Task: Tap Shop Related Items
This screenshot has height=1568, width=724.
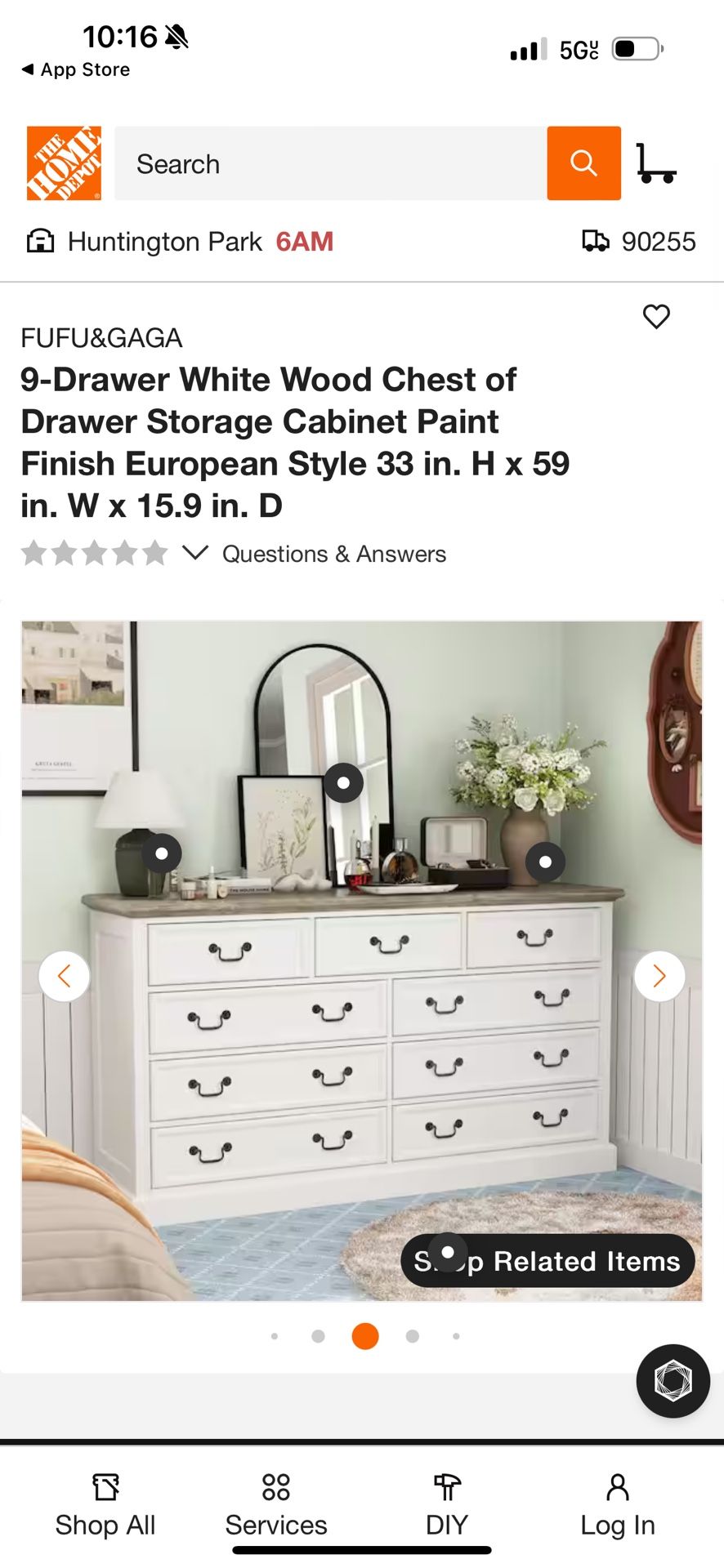Action: 547,1260
